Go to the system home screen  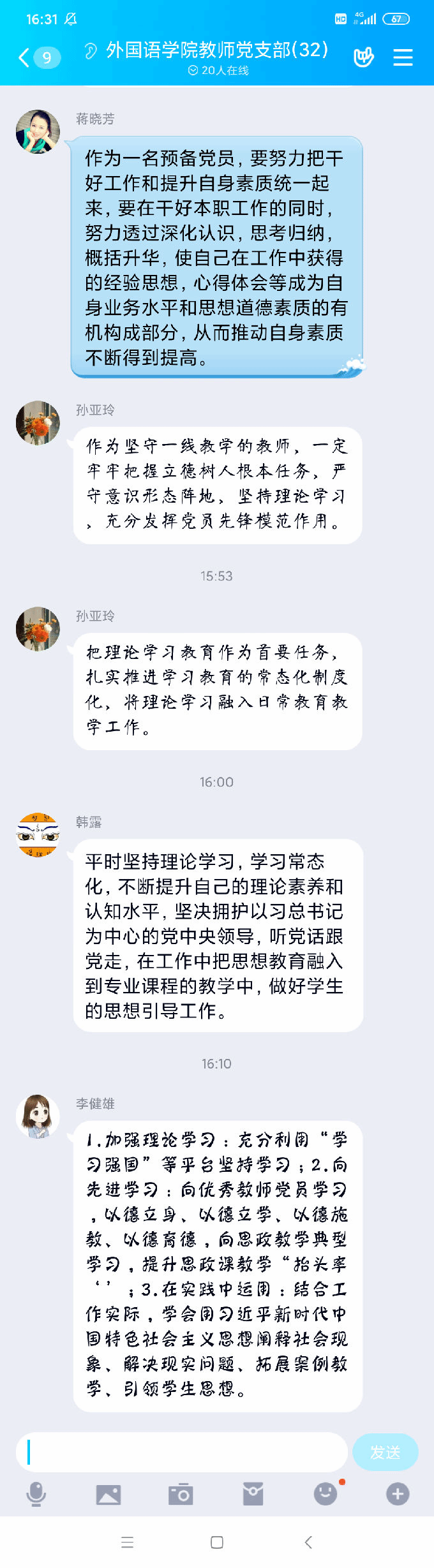[x=217, y=1542]
